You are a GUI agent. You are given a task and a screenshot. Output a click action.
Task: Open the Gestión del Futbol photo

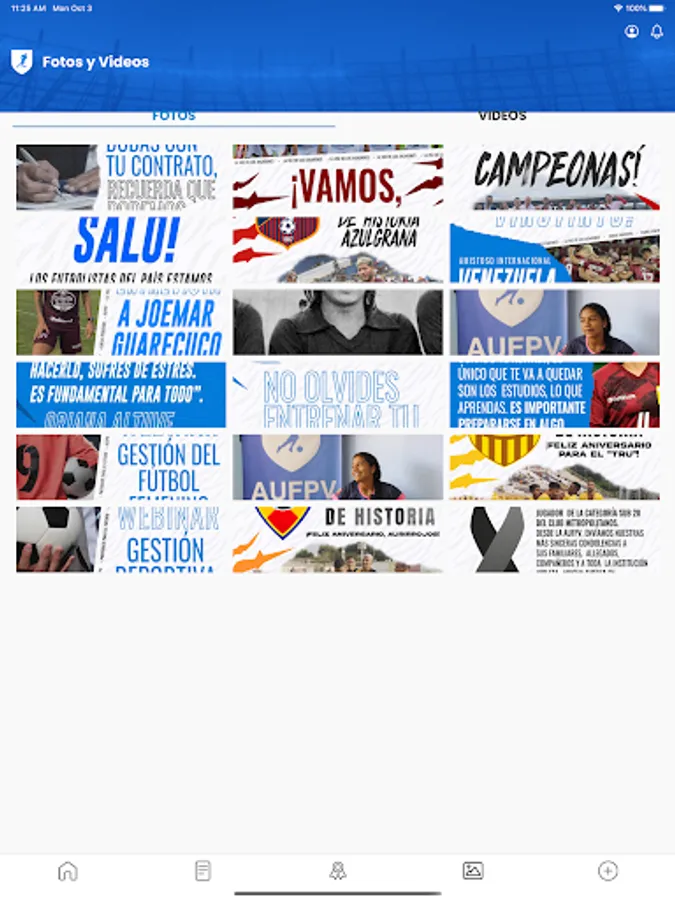click(121, 467)
